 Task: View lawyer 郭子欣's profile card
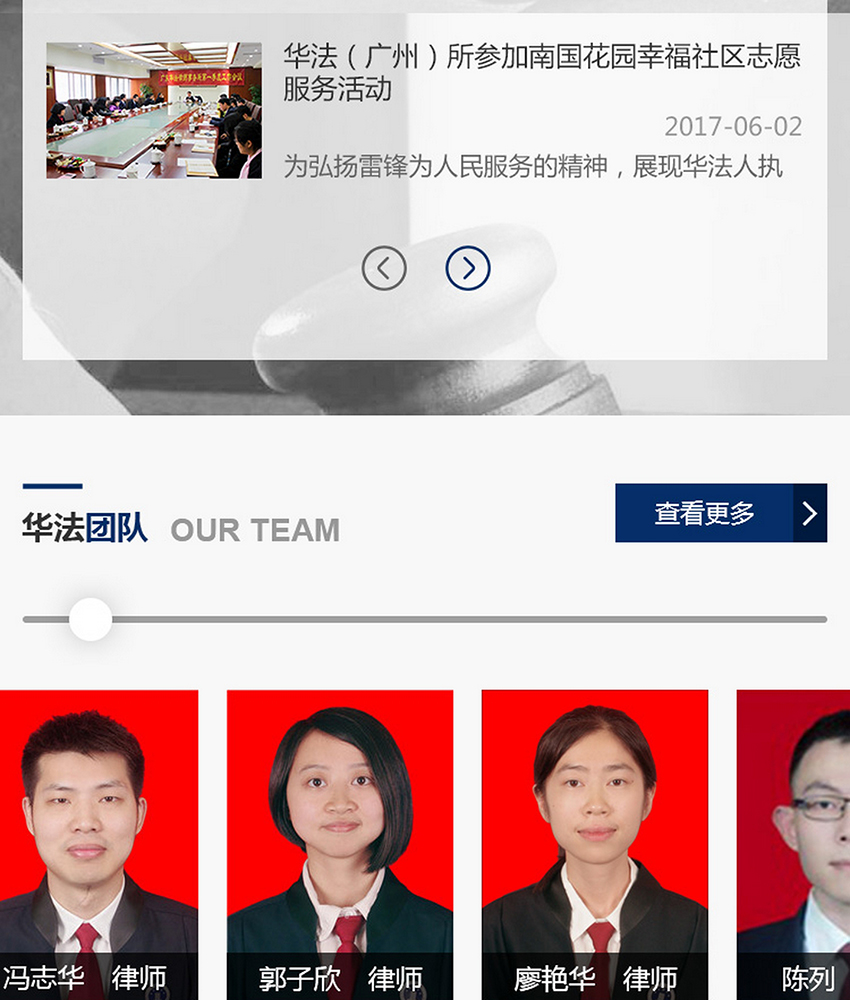point(340,845)
